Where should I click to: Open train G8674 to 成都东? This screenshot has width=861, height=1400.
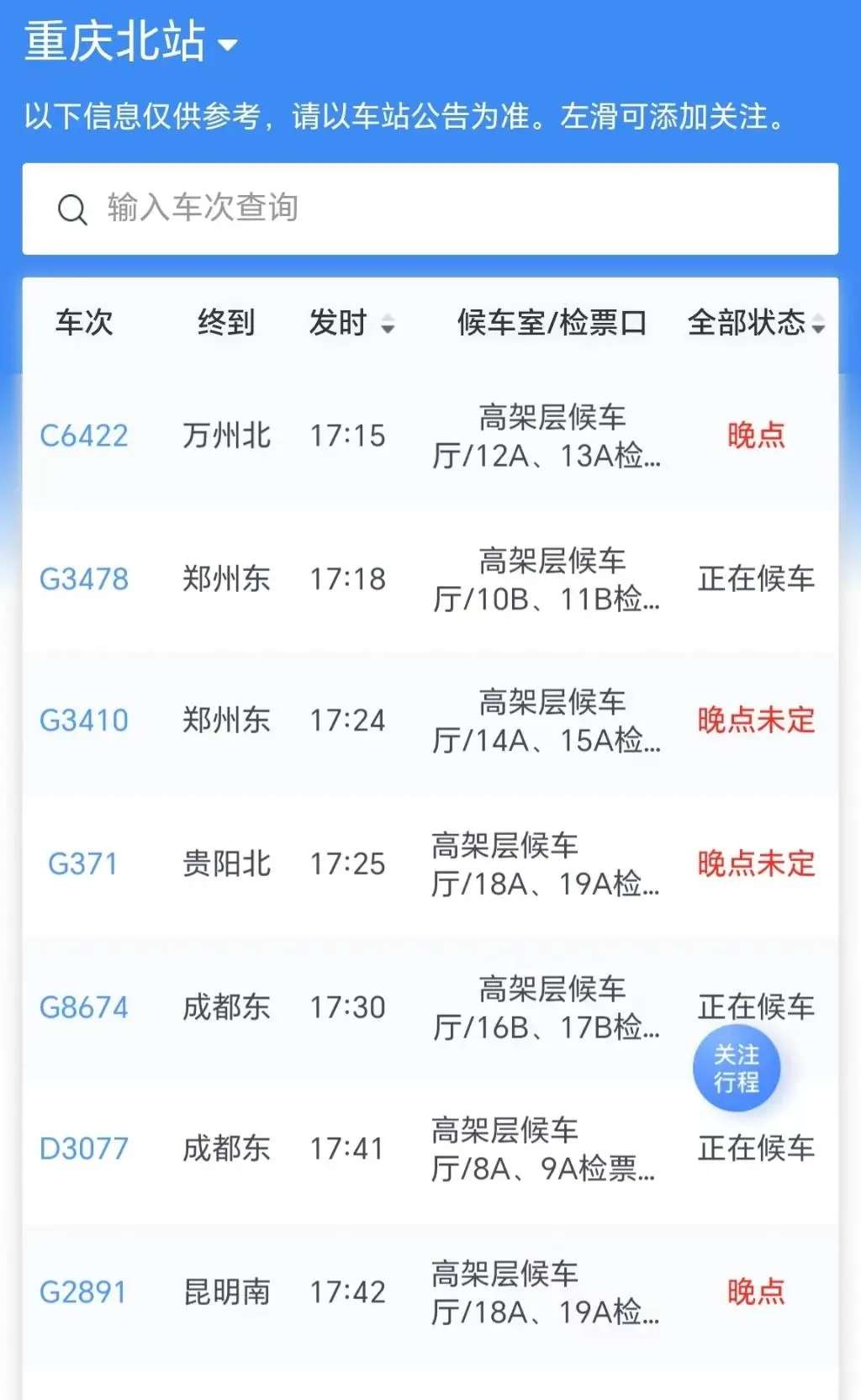click(84, 1006)
